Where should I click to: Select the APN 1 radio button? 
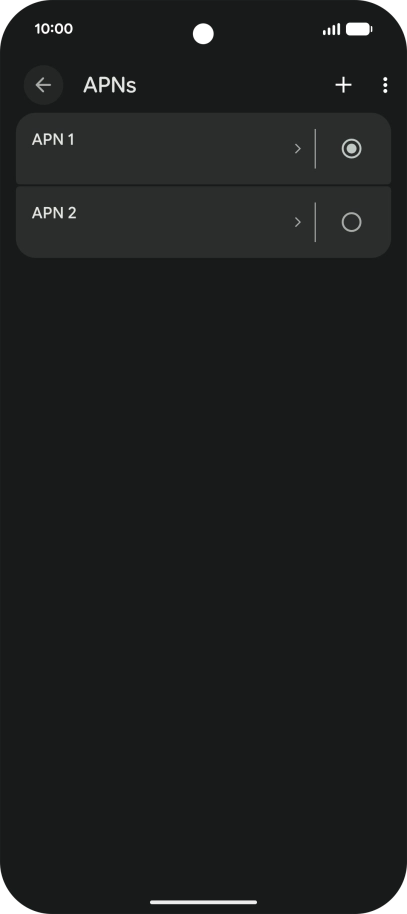coord(352,149)
